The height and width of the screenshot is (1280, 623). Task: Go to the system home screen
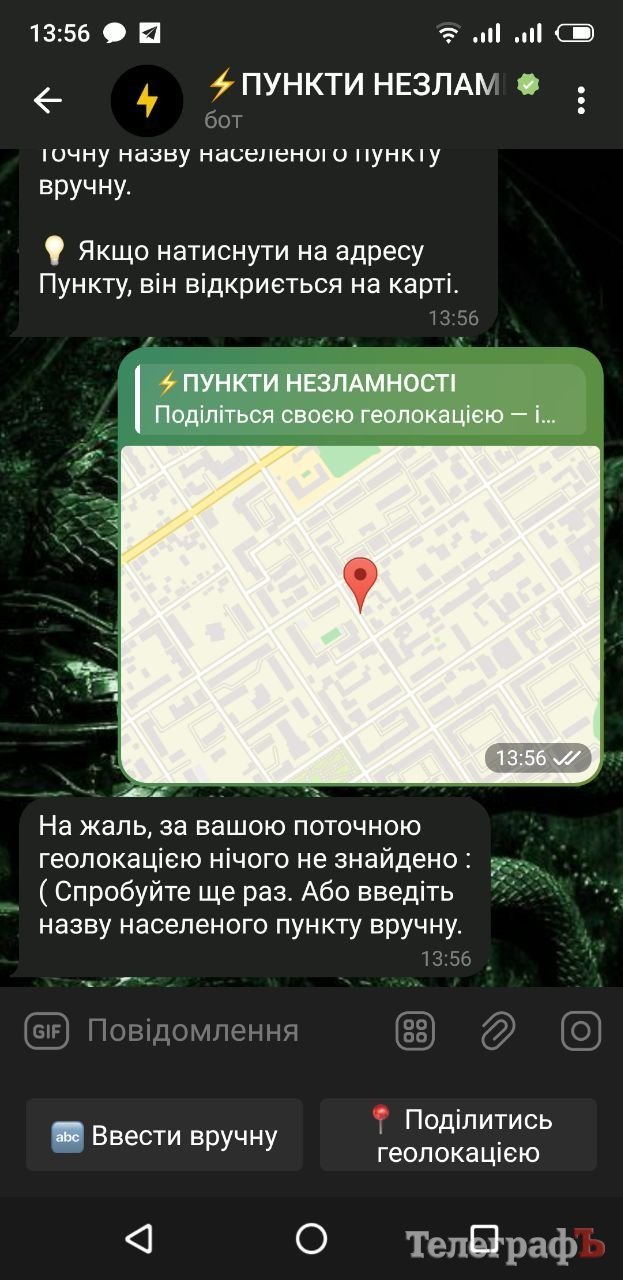click(x=311, y=1239)
